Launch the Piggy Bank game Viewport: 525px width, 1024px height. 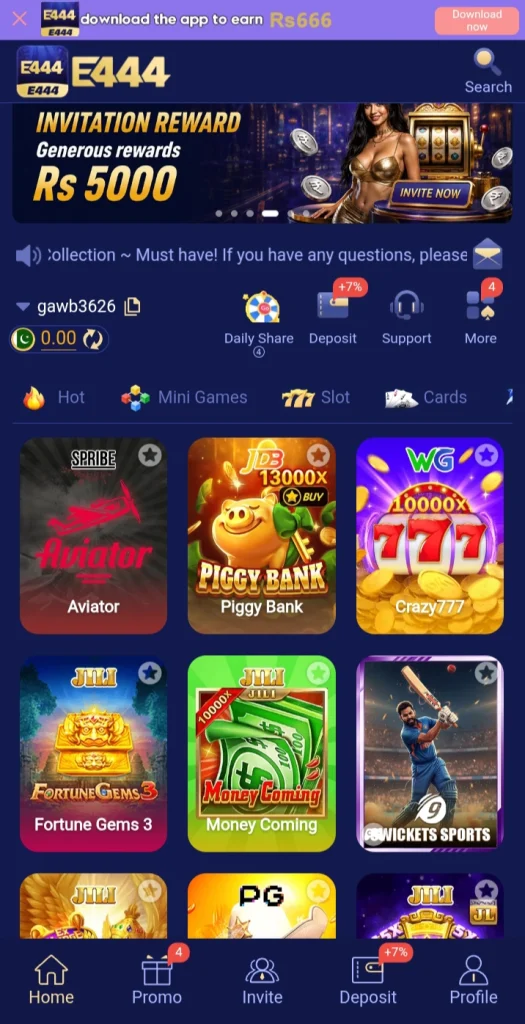pos(261,536)
